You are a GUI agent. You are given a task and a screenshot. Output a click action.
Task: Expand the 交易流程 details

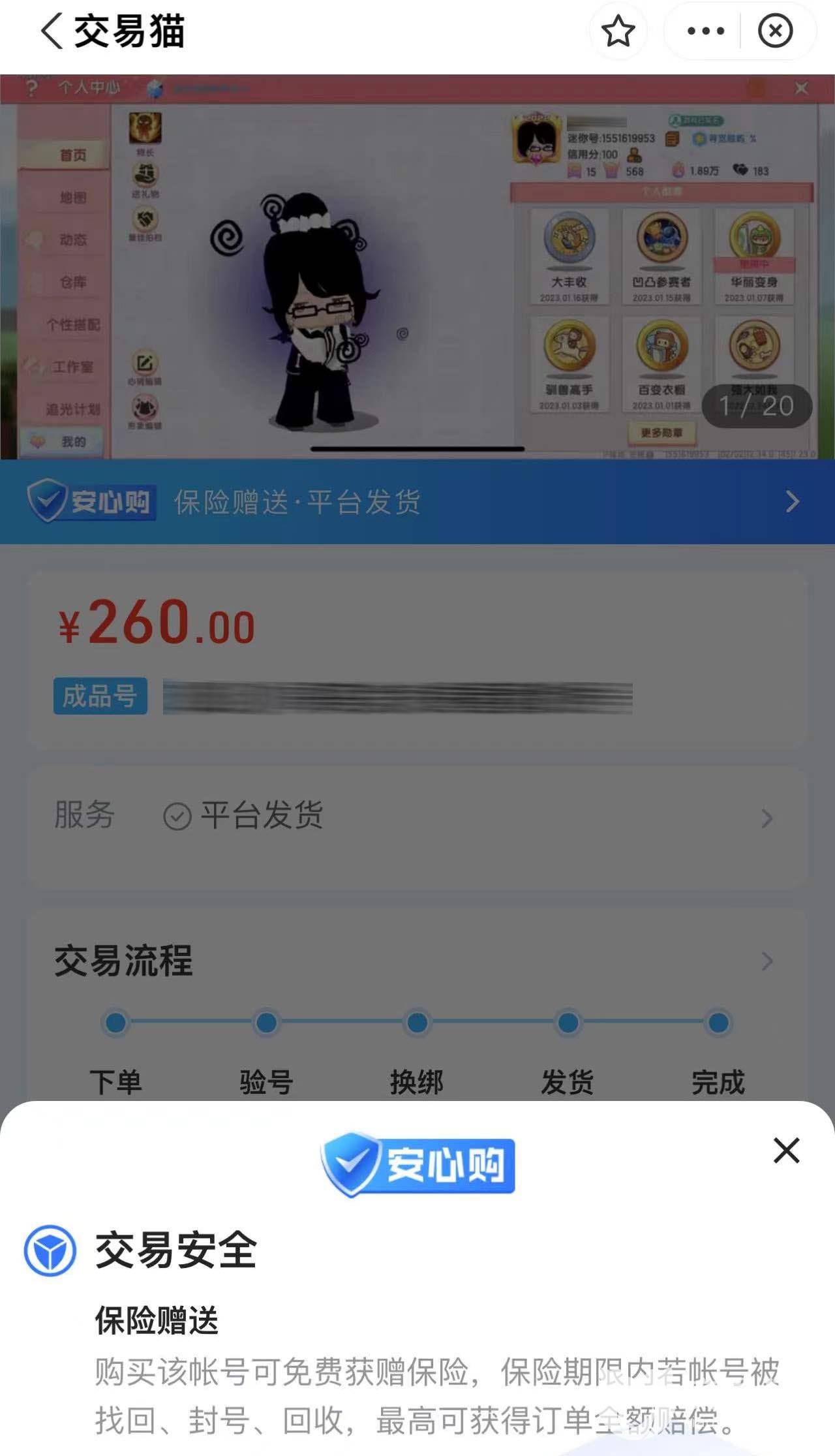pyautogui.click(x=767, y=961)
